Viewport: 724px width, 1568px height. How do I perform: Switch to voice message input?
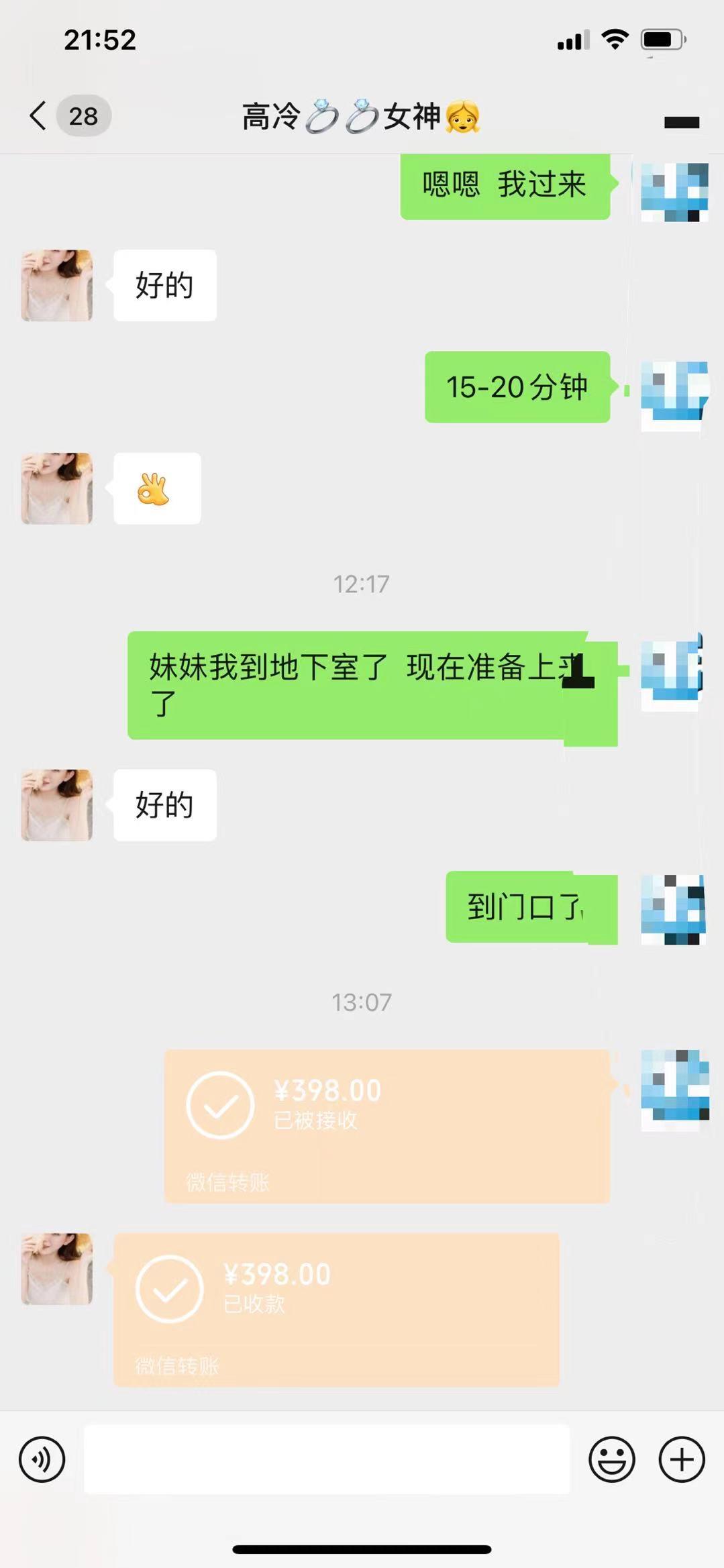[42, 1459]
